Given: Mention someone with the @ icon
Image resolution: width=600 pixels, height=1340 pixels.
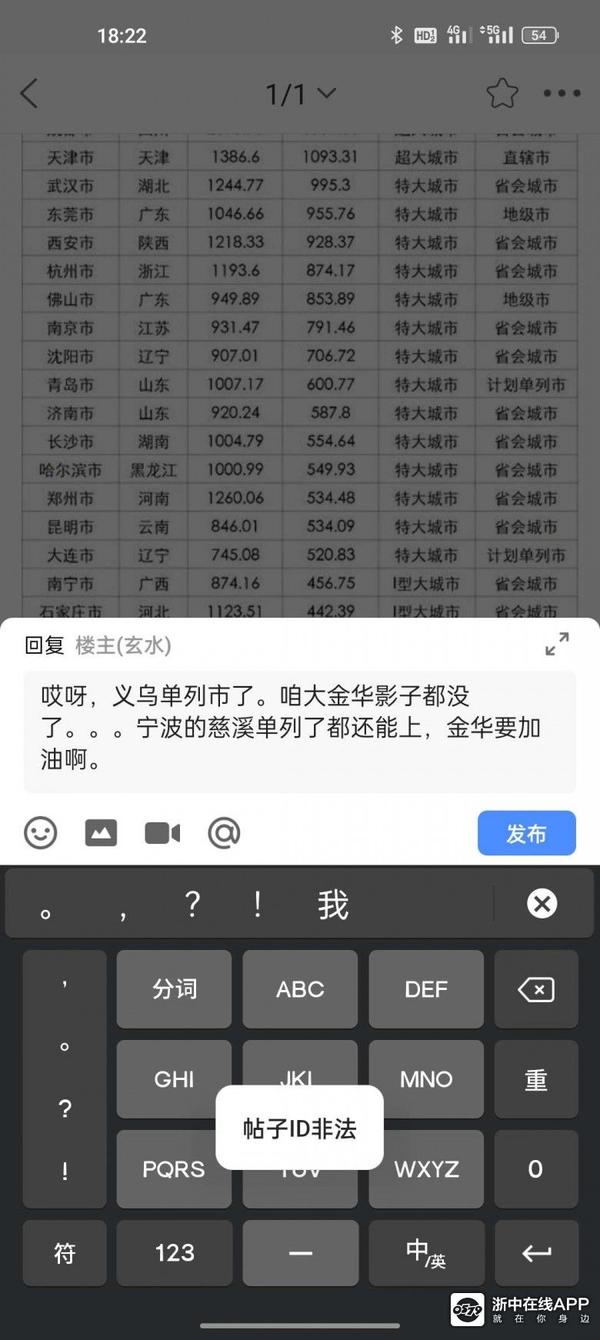Looking at the screenshot, I should pos(224,832).
